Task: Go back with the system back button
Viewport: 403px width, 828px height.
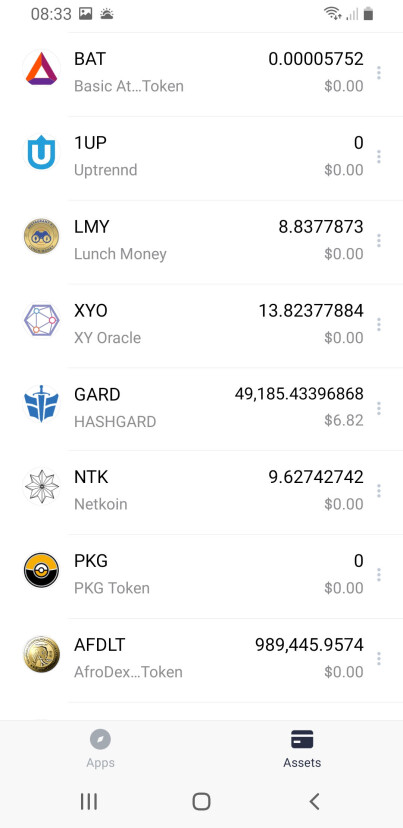Action: point(314,802)
